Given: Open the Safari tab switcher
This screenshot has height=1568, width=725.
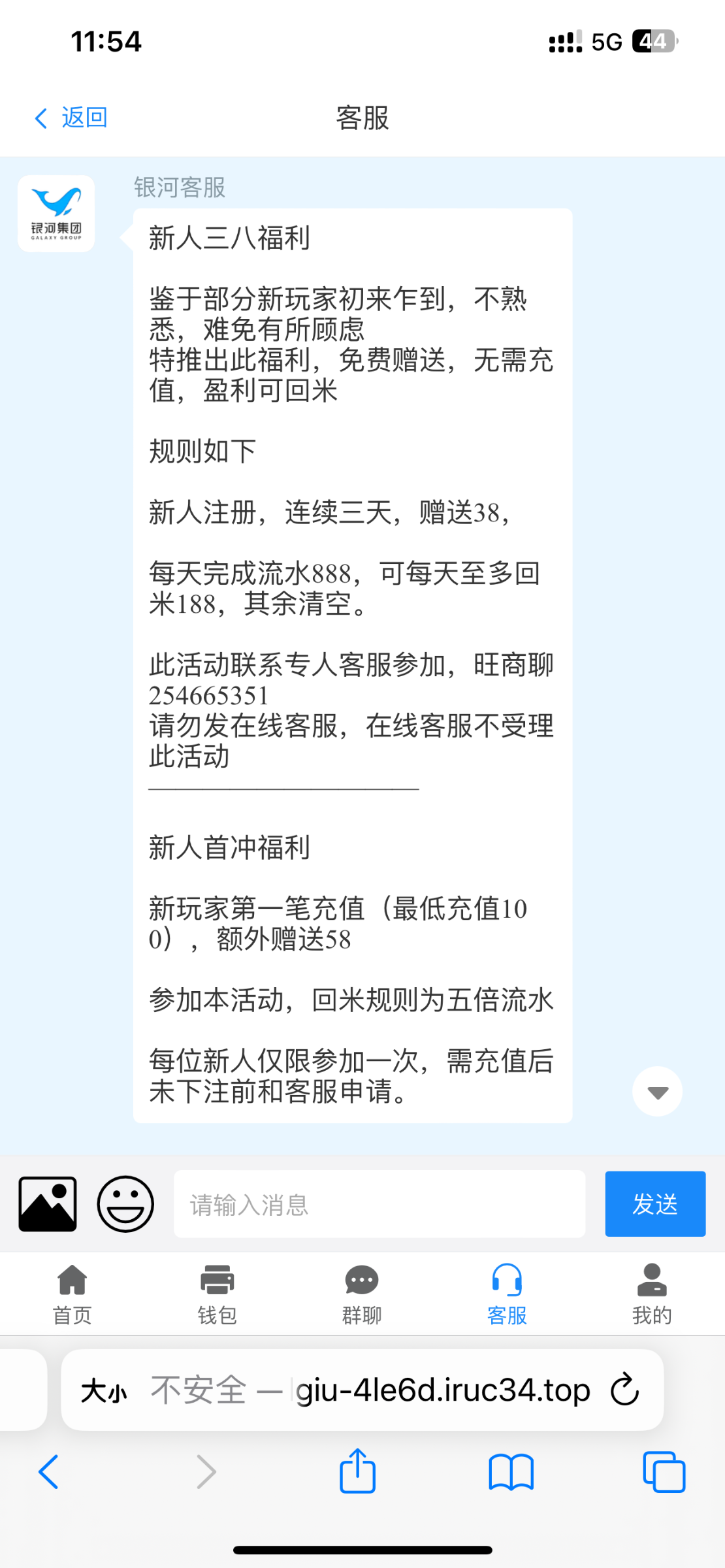Looking at the screenshot, I should (664, 1471).
